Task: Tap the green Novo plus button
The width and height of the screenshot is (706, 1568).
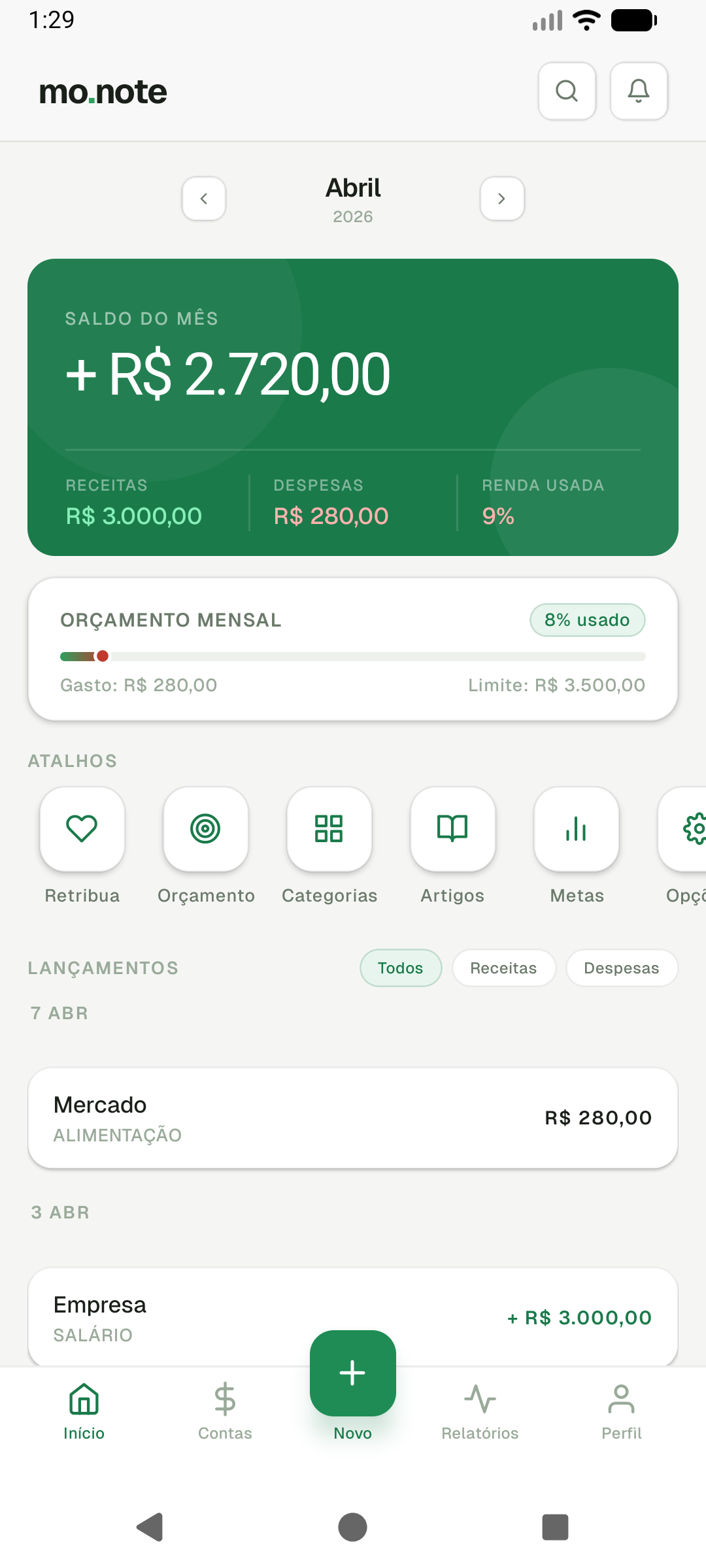Action: pos(352,1372)
